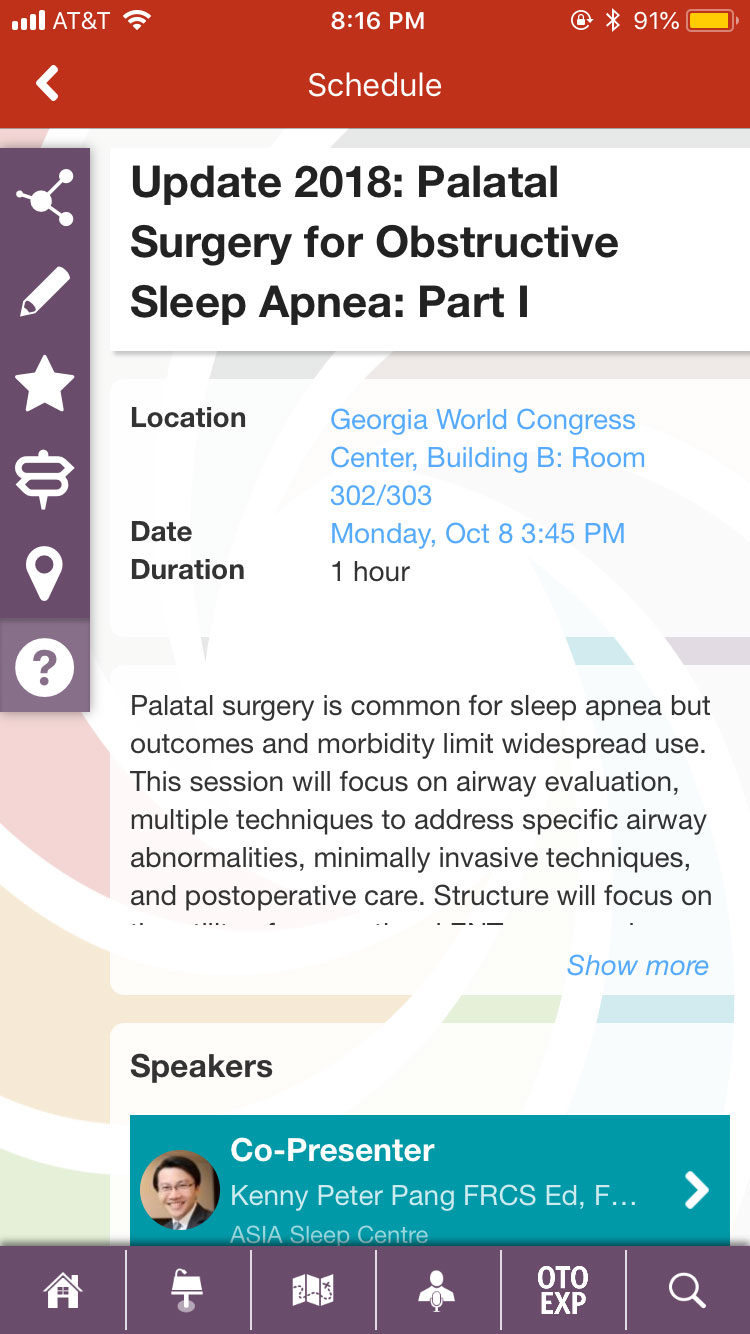Tap the map pin location icon
The width and height of the screenshot is (750, 1334).
[x=45, y=574]
